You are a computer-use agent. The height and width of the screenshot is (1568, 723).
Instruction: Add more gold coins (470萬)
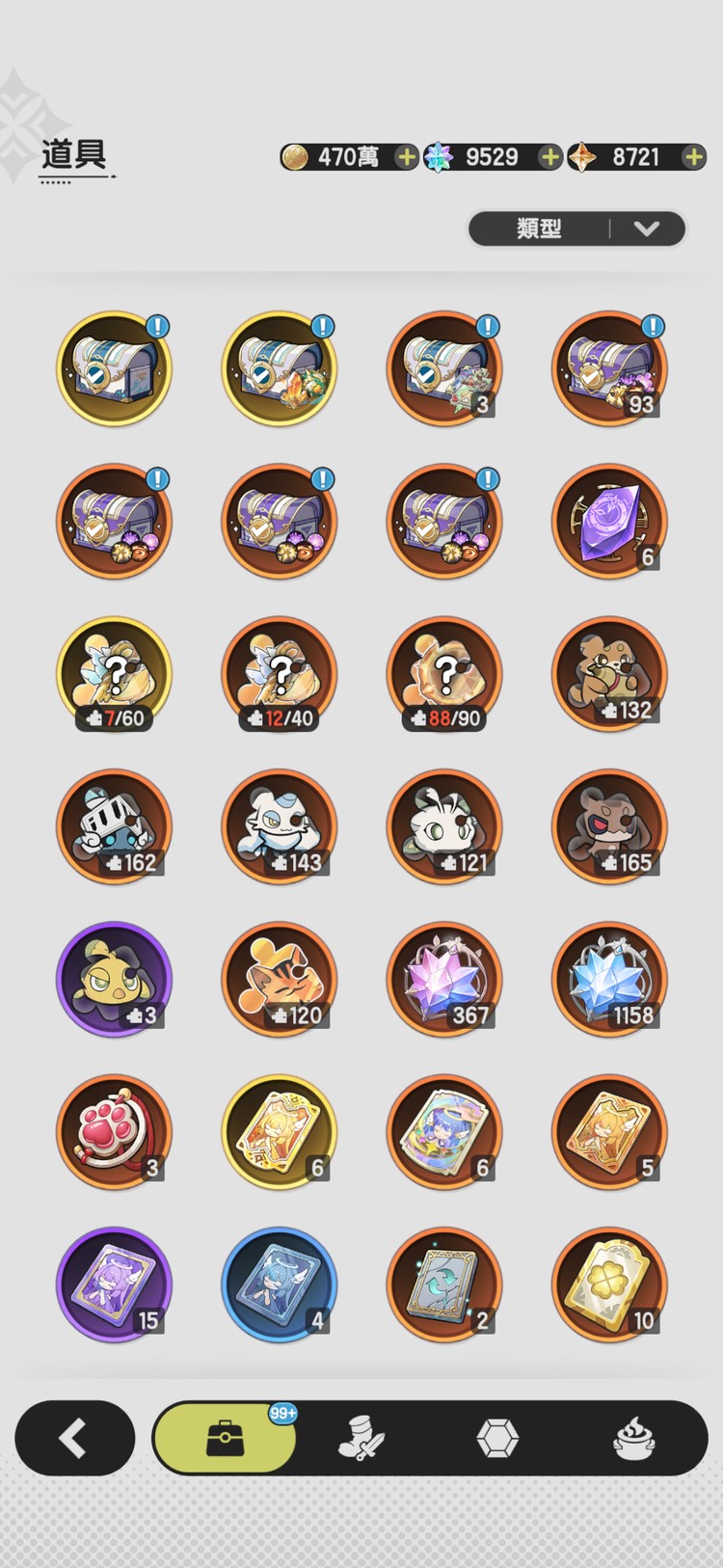(x=407, y=157)
